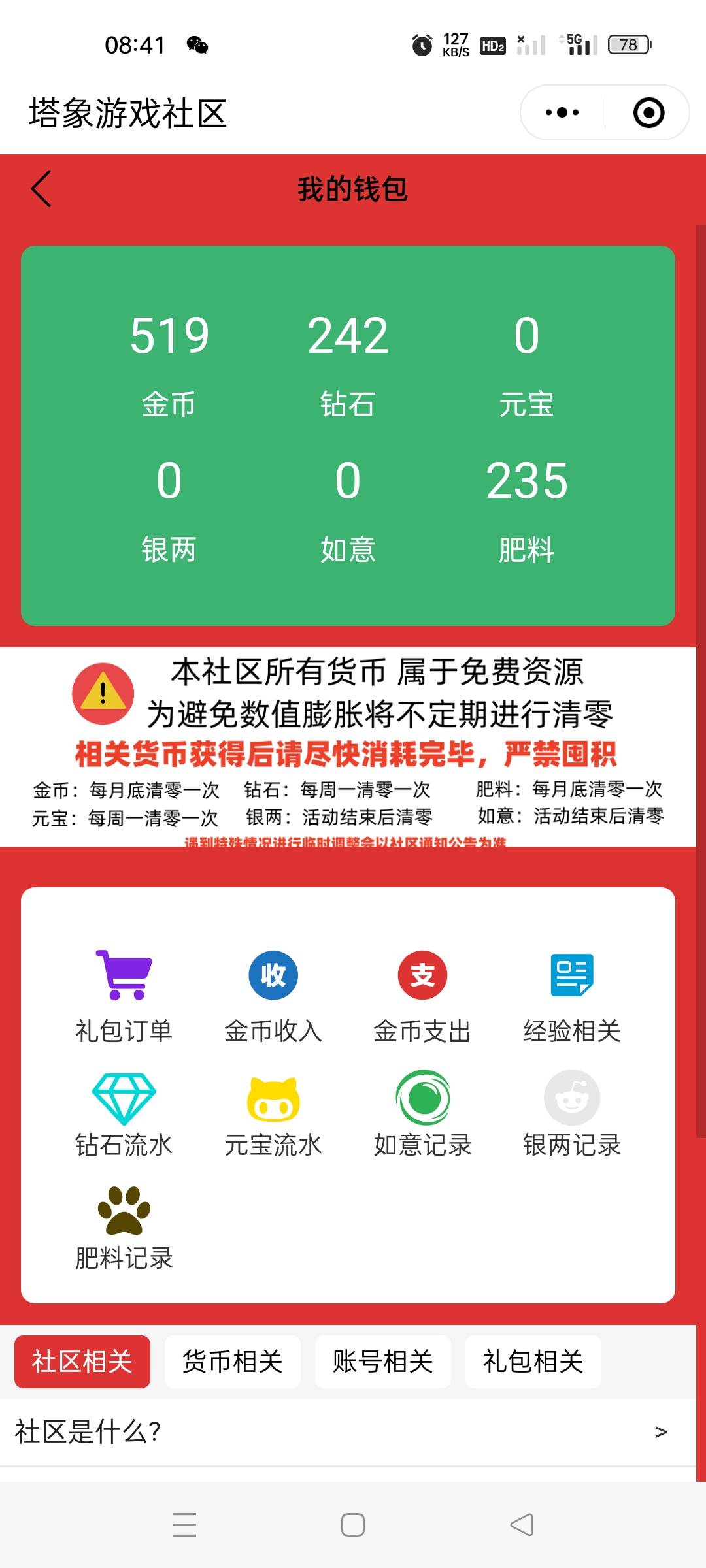
Task: Switch to the 货币相关 tab
Action: [232, 1362]
